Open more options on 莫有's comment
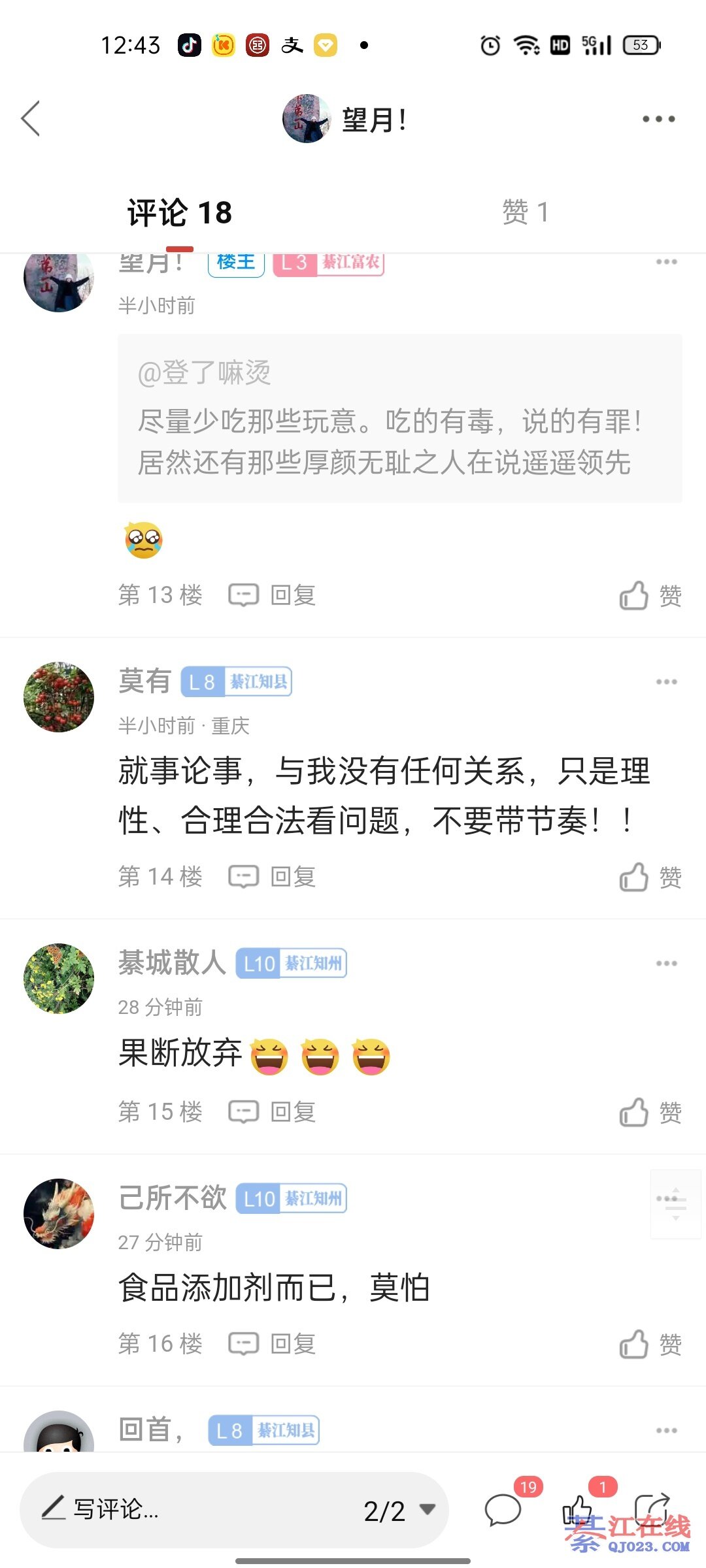This screenshot has height=1568, width=706. pyautogui.click(x=666, y=682)
